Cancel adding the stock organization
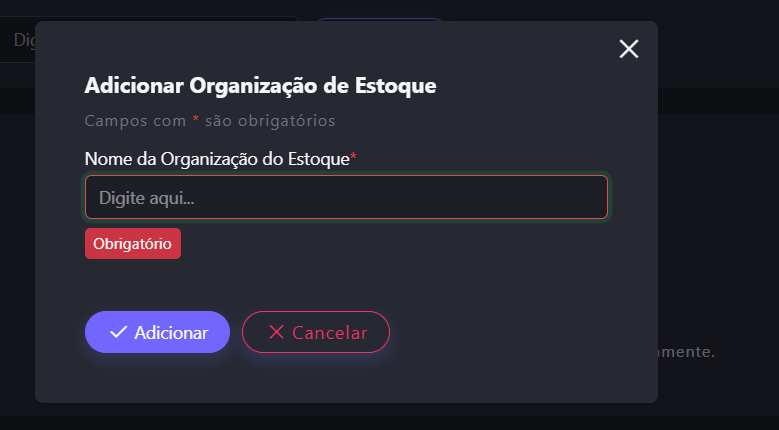The height and width of the screenshot is (430, 779). tap(316, 333)
